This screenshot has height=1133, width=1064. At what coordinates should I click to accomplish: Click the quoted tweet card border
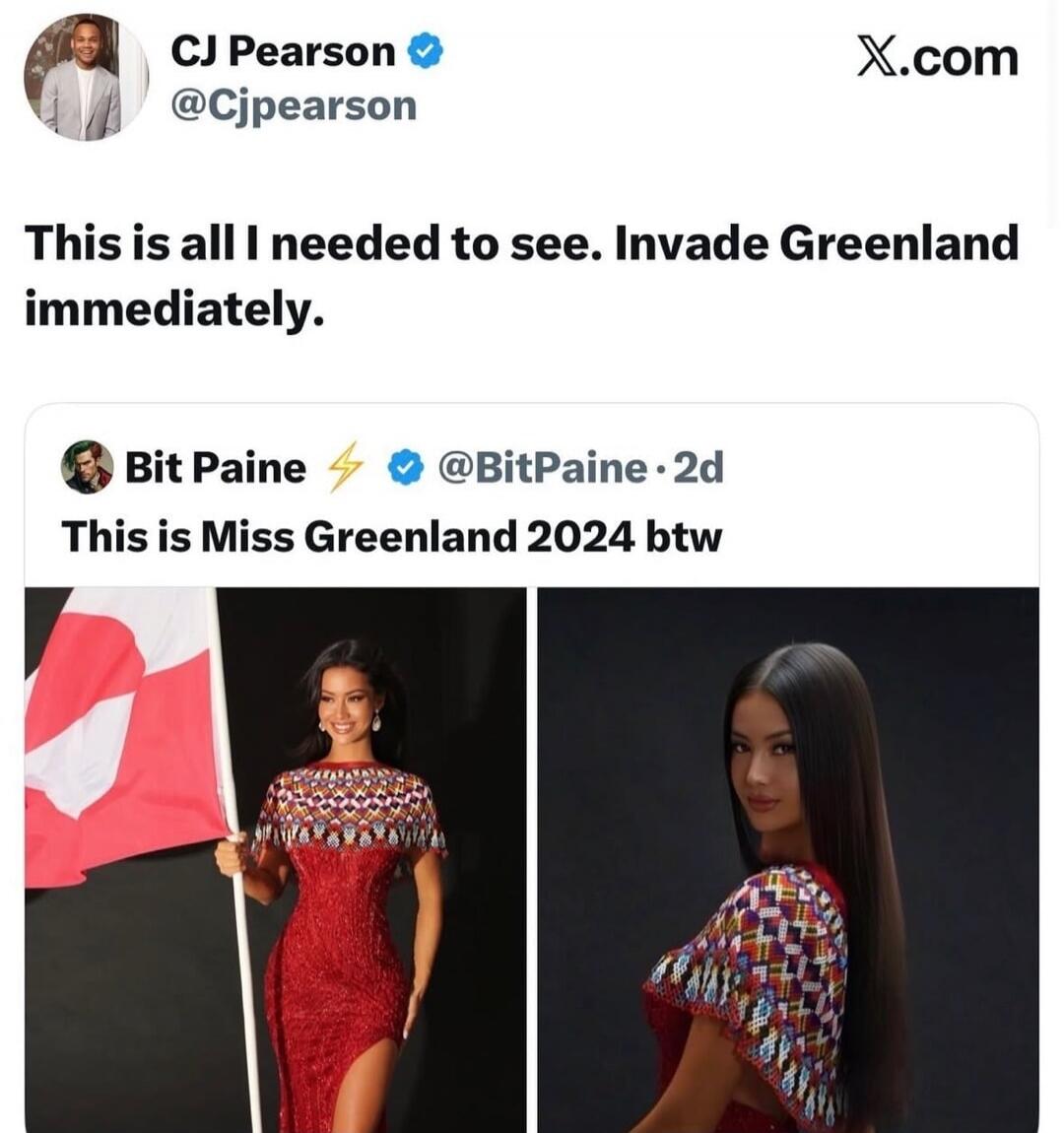pyautogui.click(x=532, y=406)
